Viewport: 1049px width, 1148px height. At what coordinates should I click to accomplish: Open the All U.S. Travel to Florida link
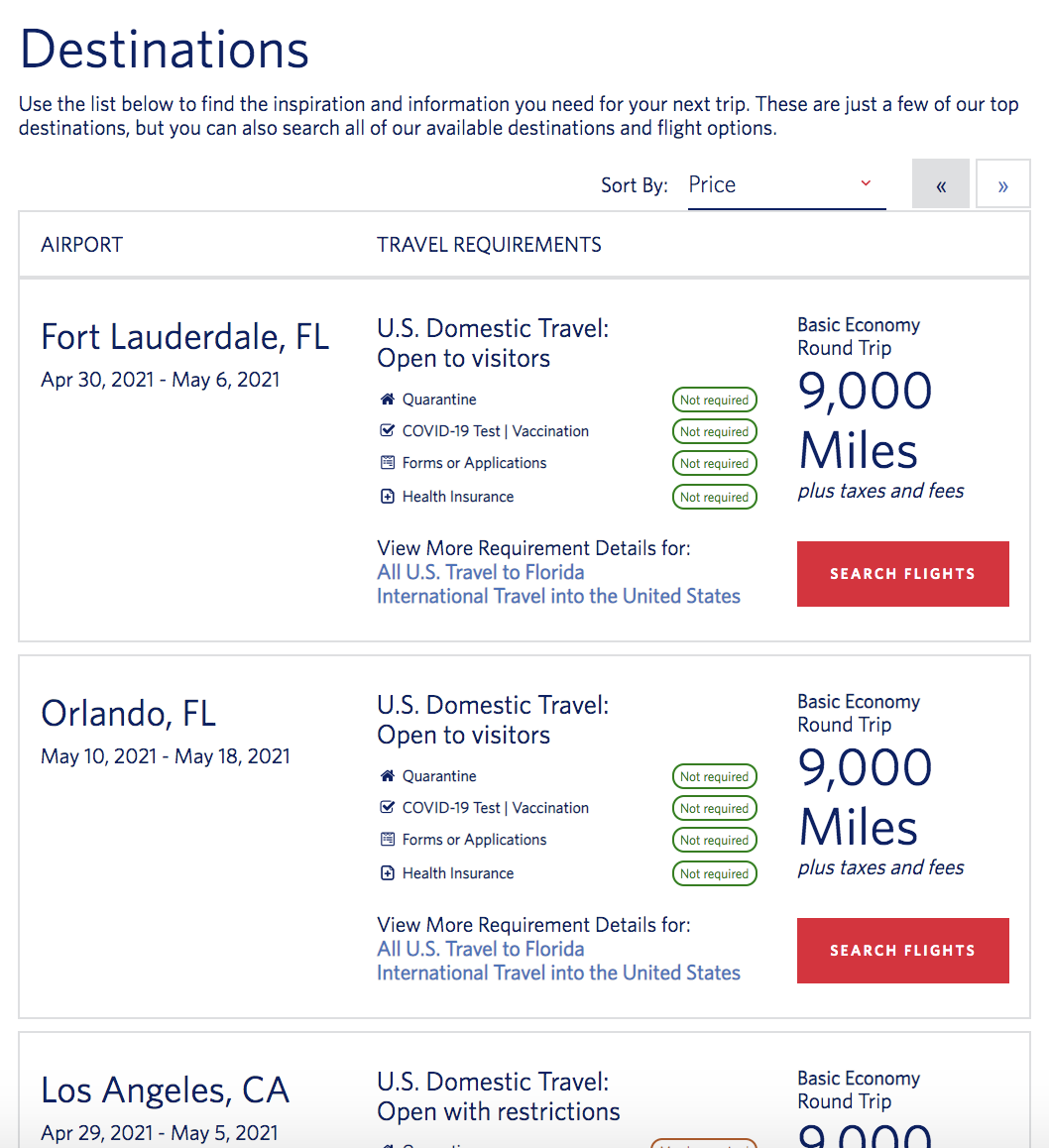(x=480, y=572)
